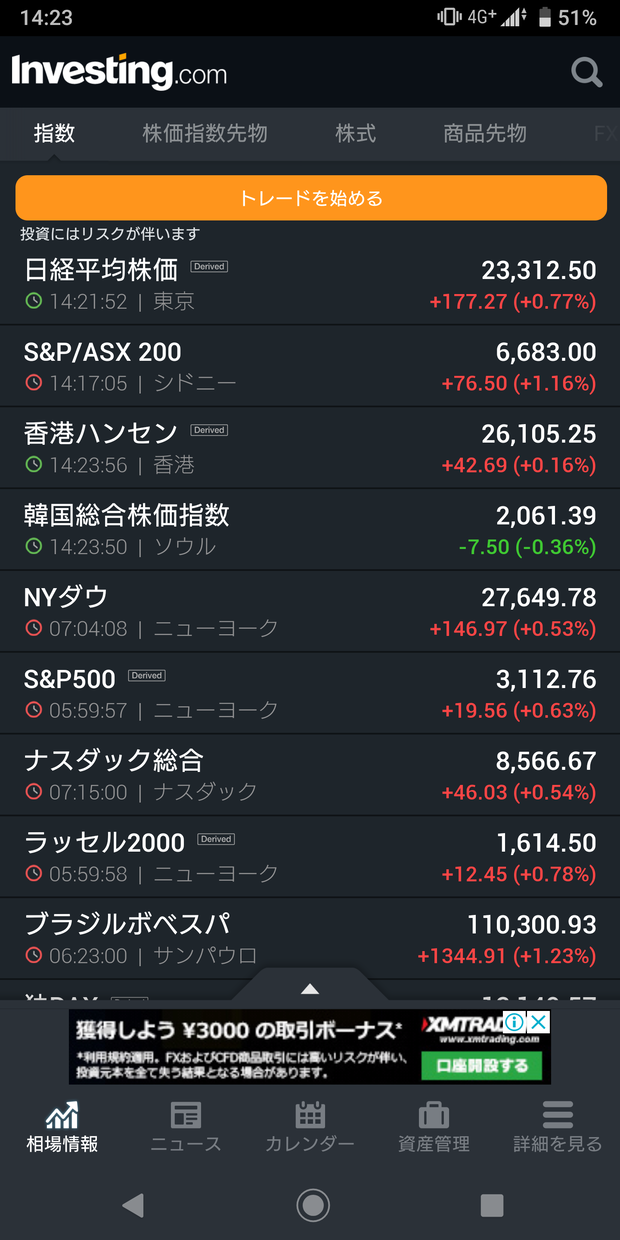Open 詳細を見る menu tab
This screenshot has height=1240, width=620.
click(558, 1127)
